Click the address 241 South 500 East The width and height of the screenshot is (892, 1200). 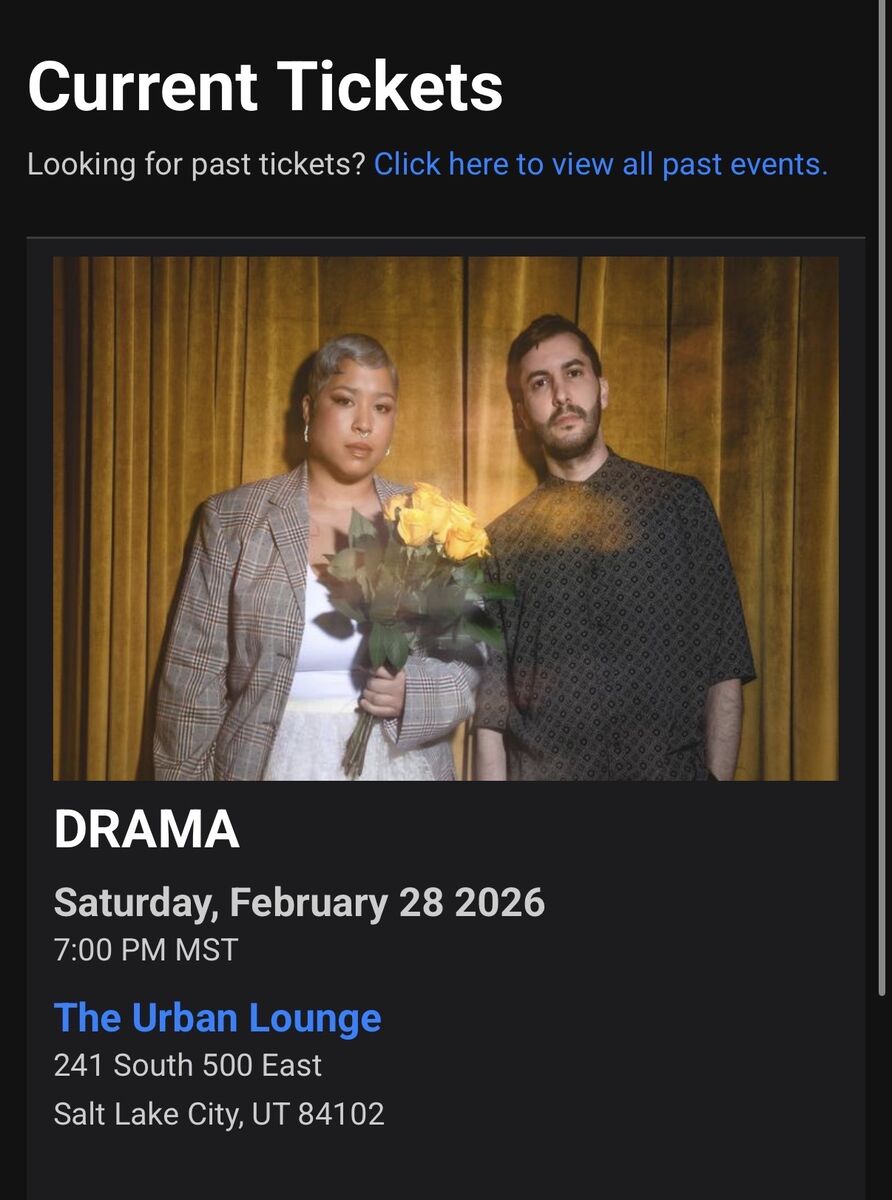click(188, 1066)
